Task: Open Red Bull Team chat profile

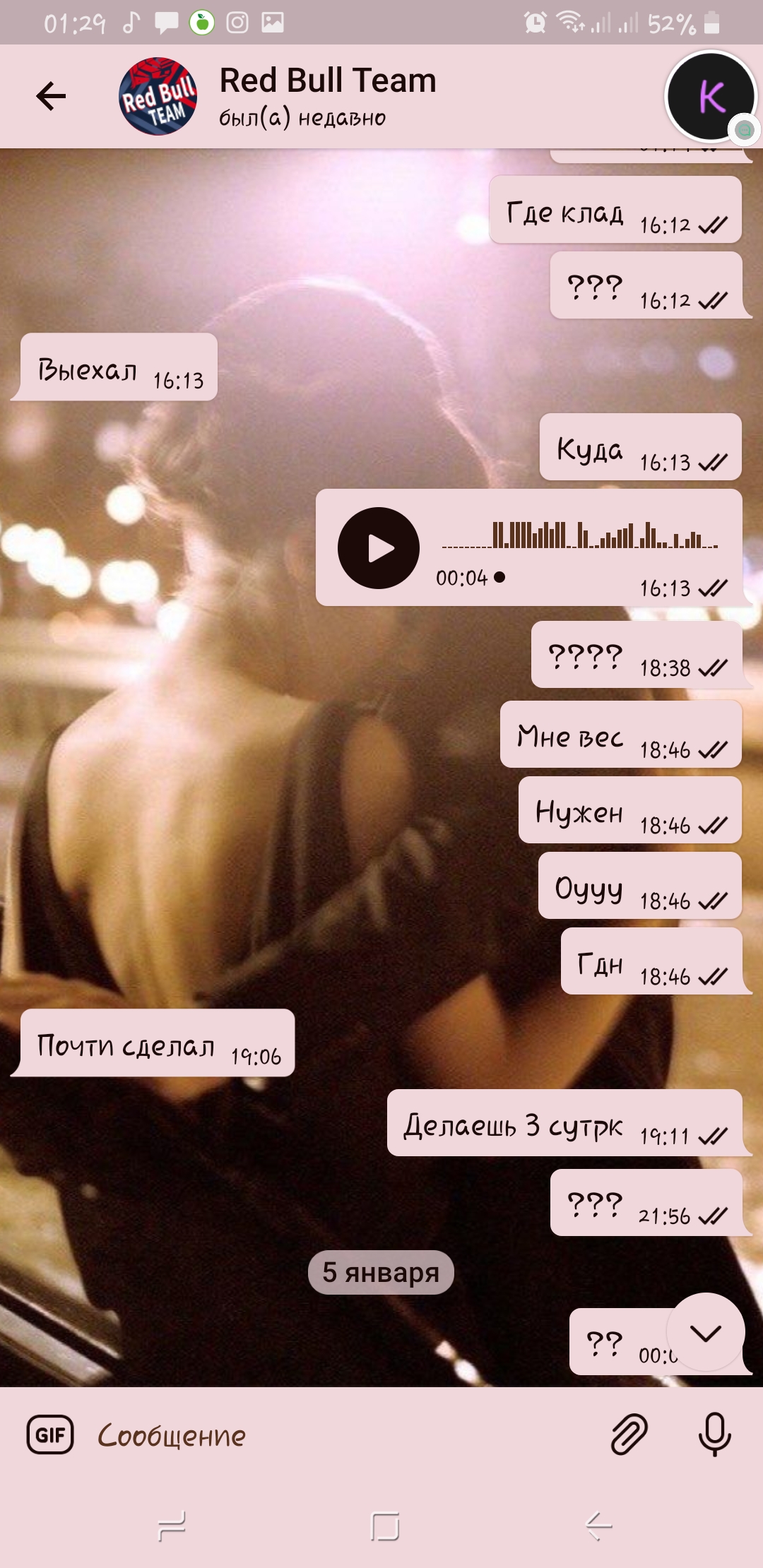Action: point(328,96)
